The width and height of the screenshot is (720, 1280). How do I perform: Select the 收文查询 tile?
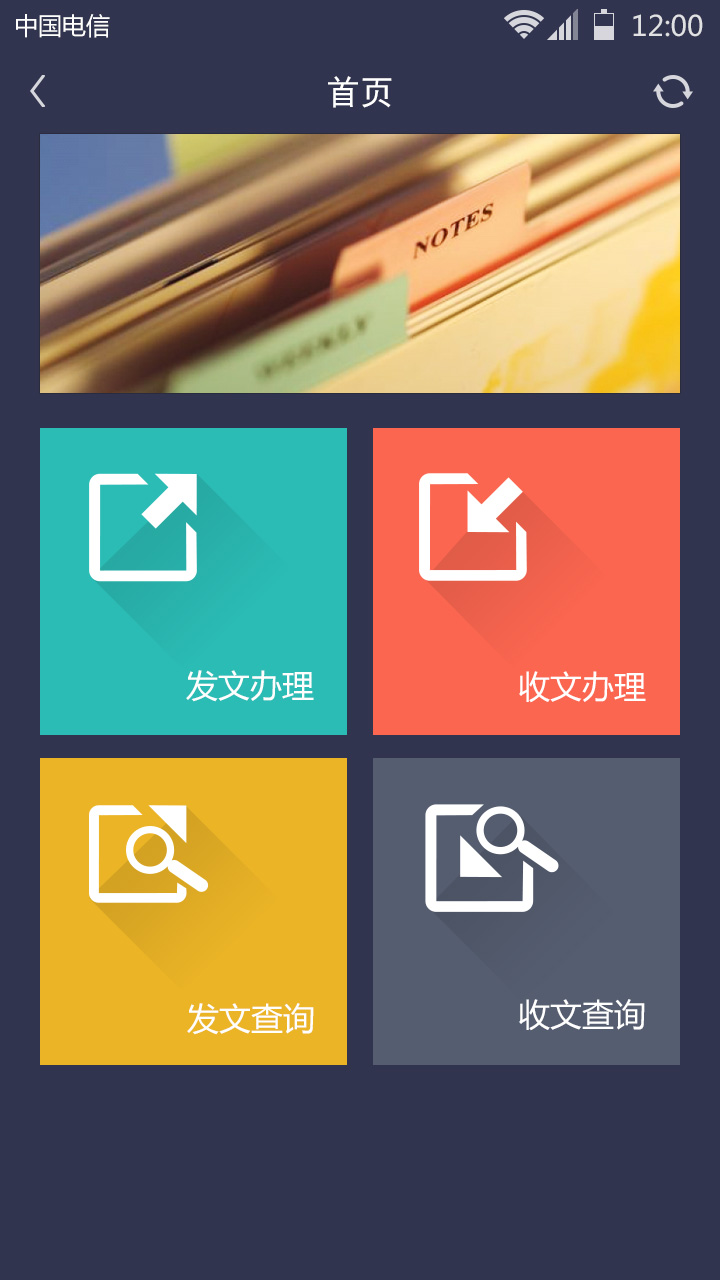tap(526, 911)
